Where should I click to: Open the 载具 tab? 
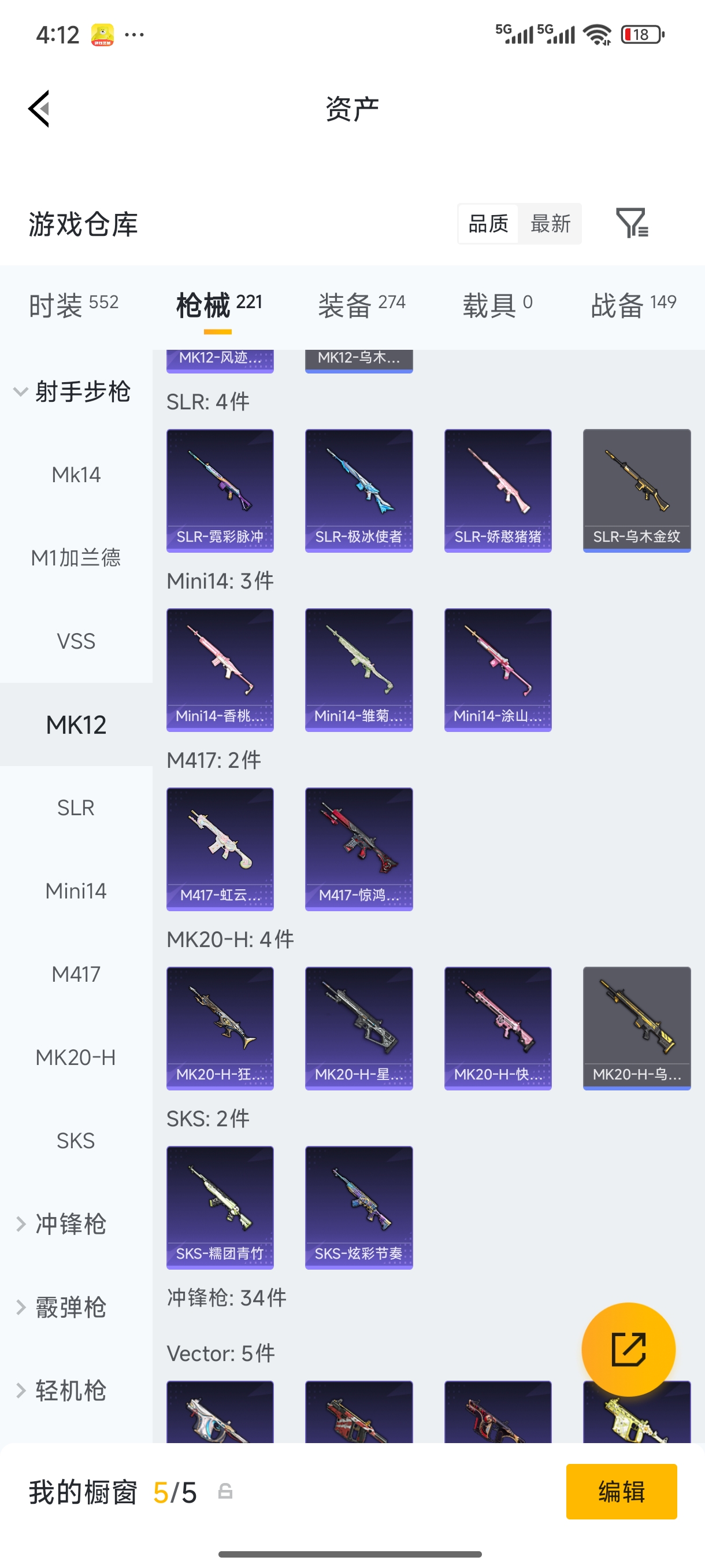click(x=497, y=304)
